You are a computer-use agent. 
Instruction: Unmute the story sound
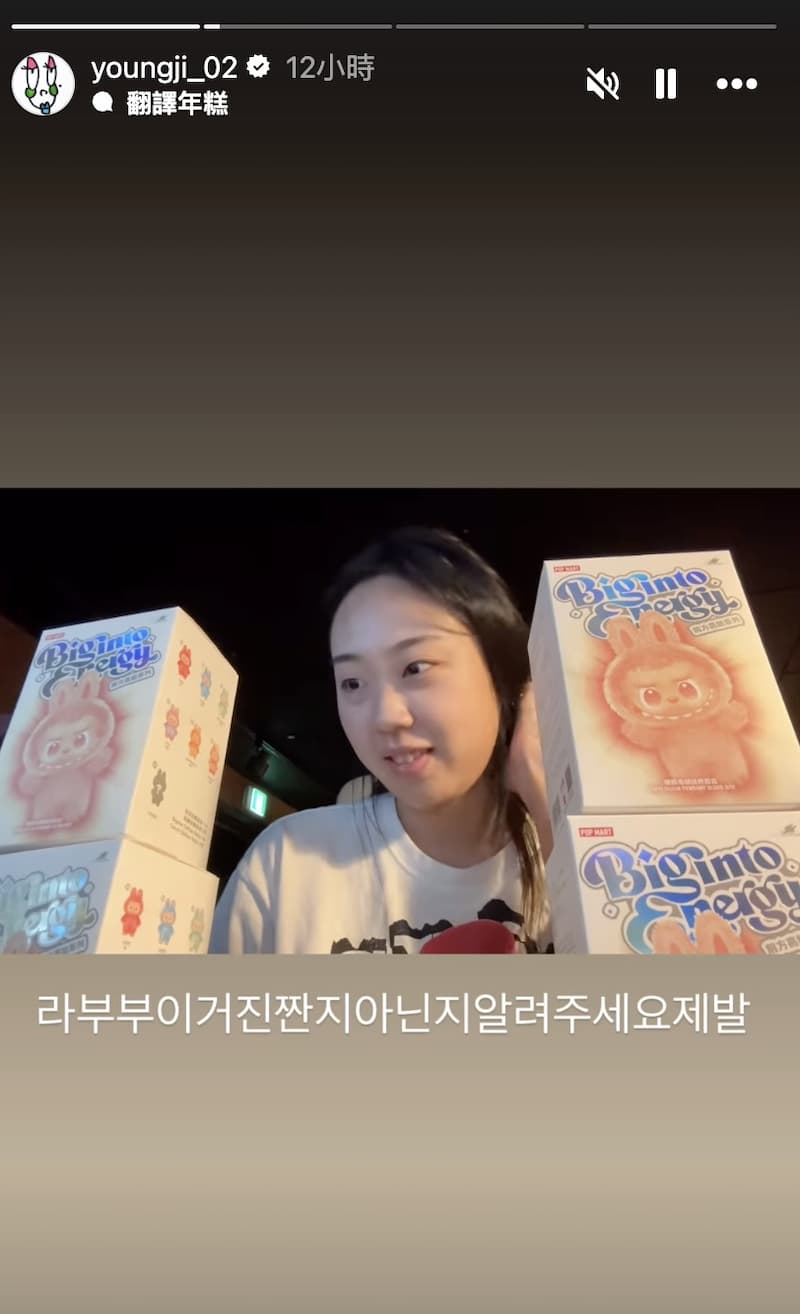[x=602, y=84]
